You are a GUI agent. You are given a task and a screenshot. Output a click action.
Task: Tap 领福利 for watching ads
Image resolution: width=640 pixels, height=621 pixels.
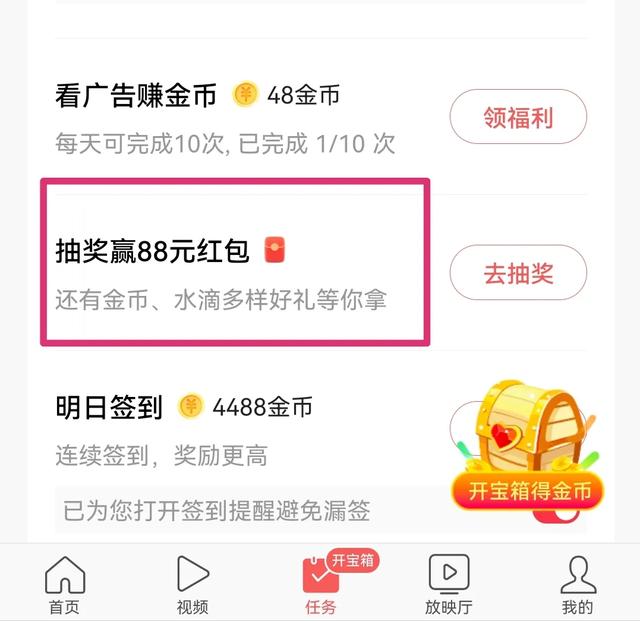click(518, 118)
